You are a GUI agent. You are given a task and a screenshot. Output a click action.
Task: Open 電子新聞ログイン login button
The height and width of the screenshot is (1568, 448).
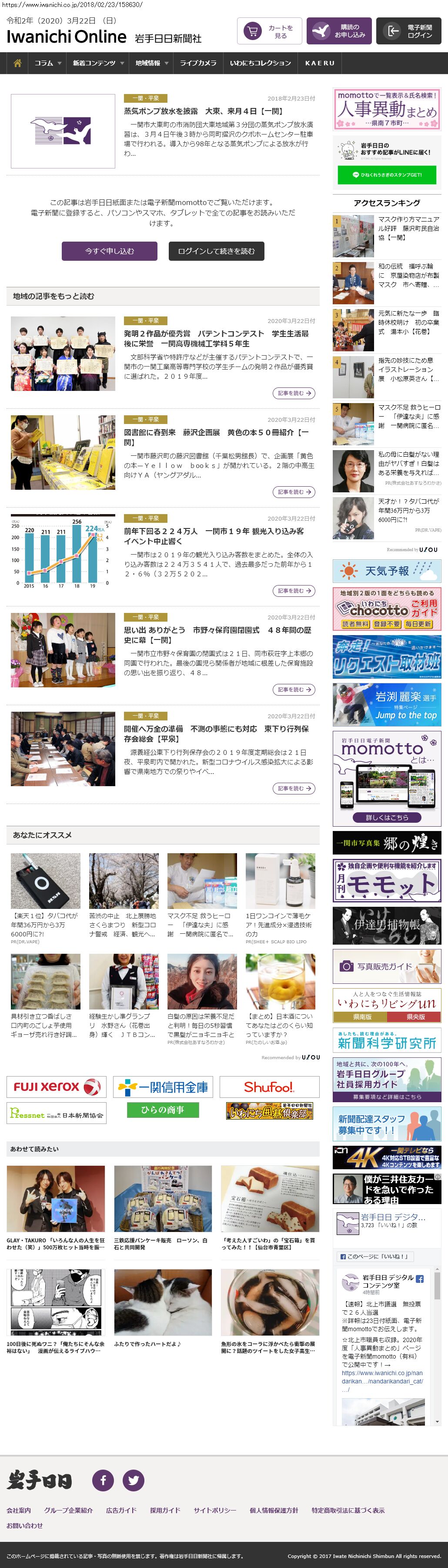pos(408,31)
